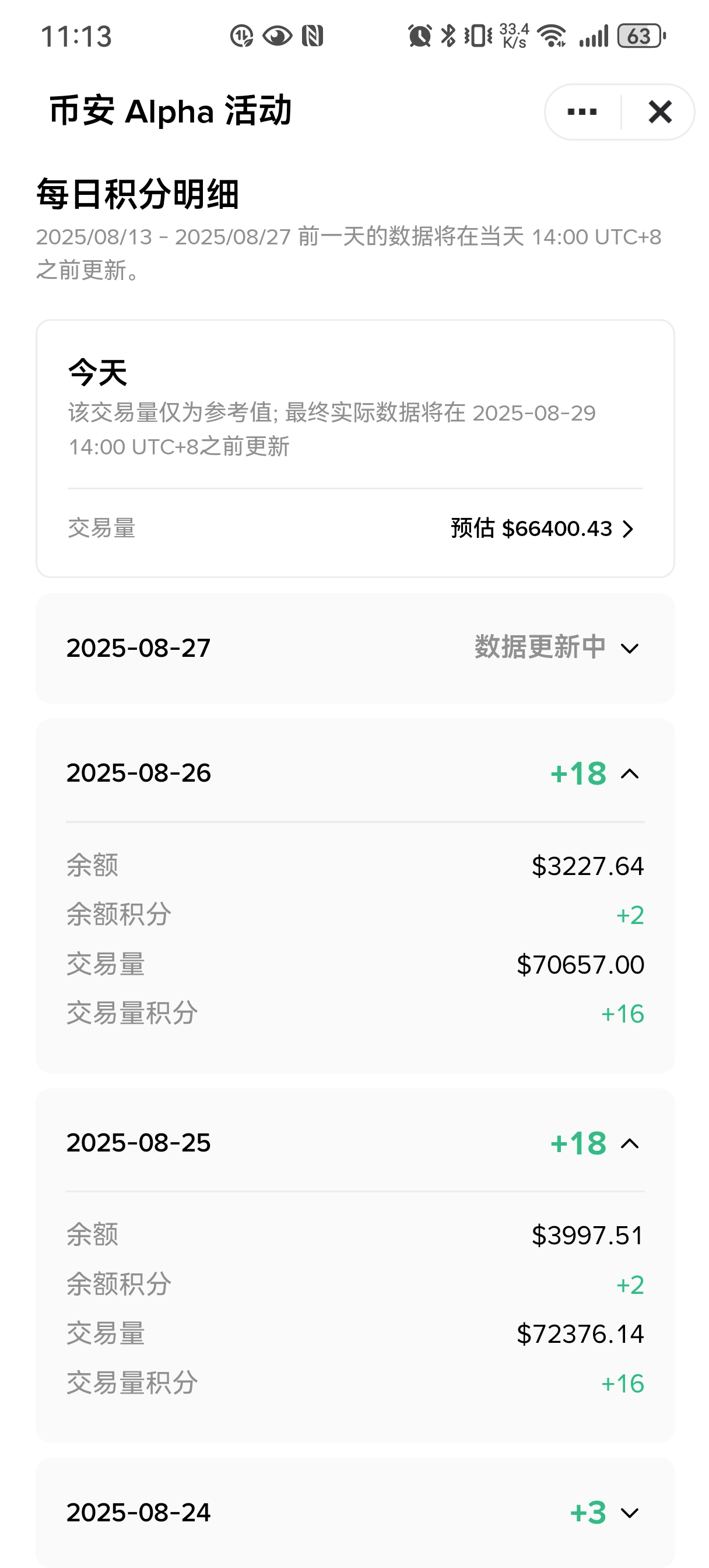Open today's estimated trading volume details
709x1568 pixels.
(x=542, y=528)
